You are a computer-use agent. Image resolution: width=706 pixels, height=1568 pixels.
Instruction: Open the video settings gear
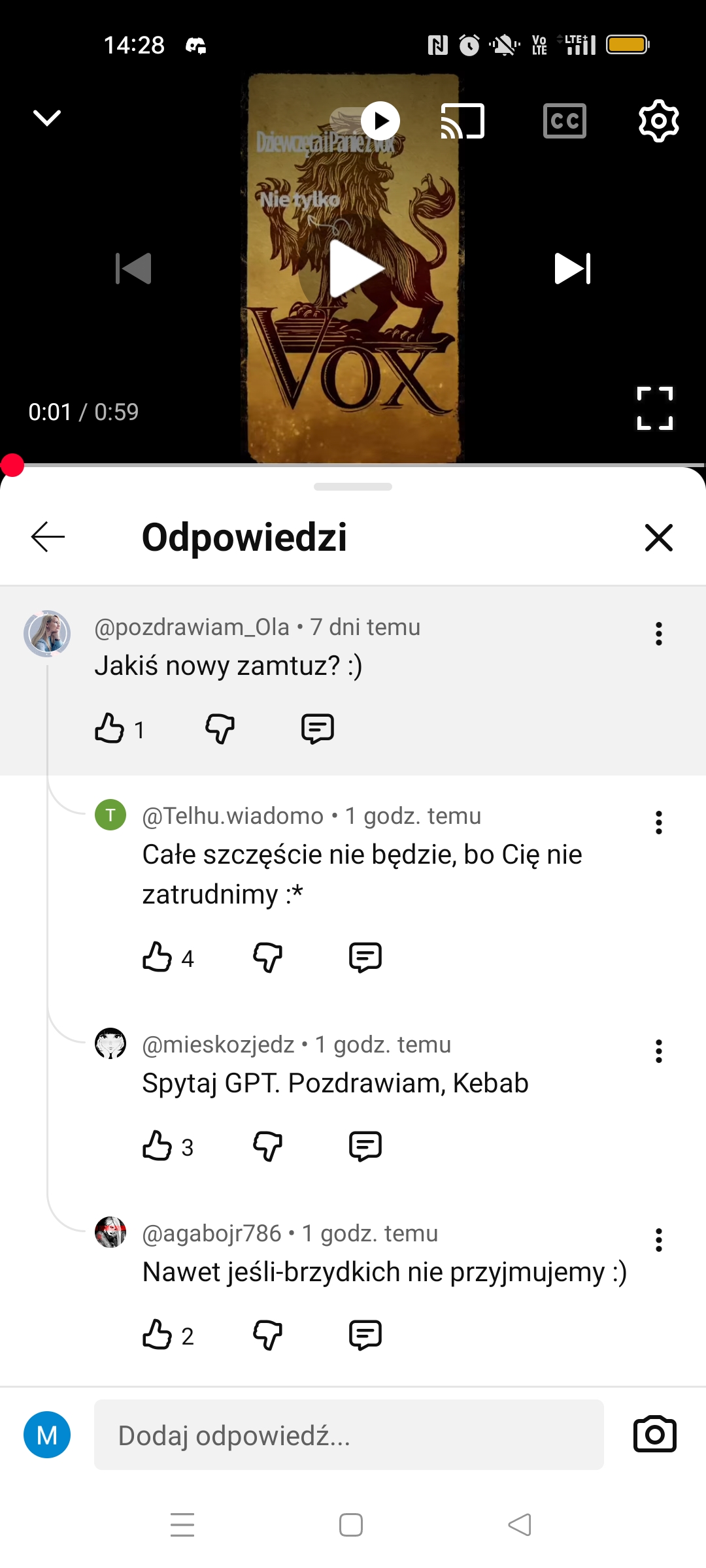[x=658, y=121]
